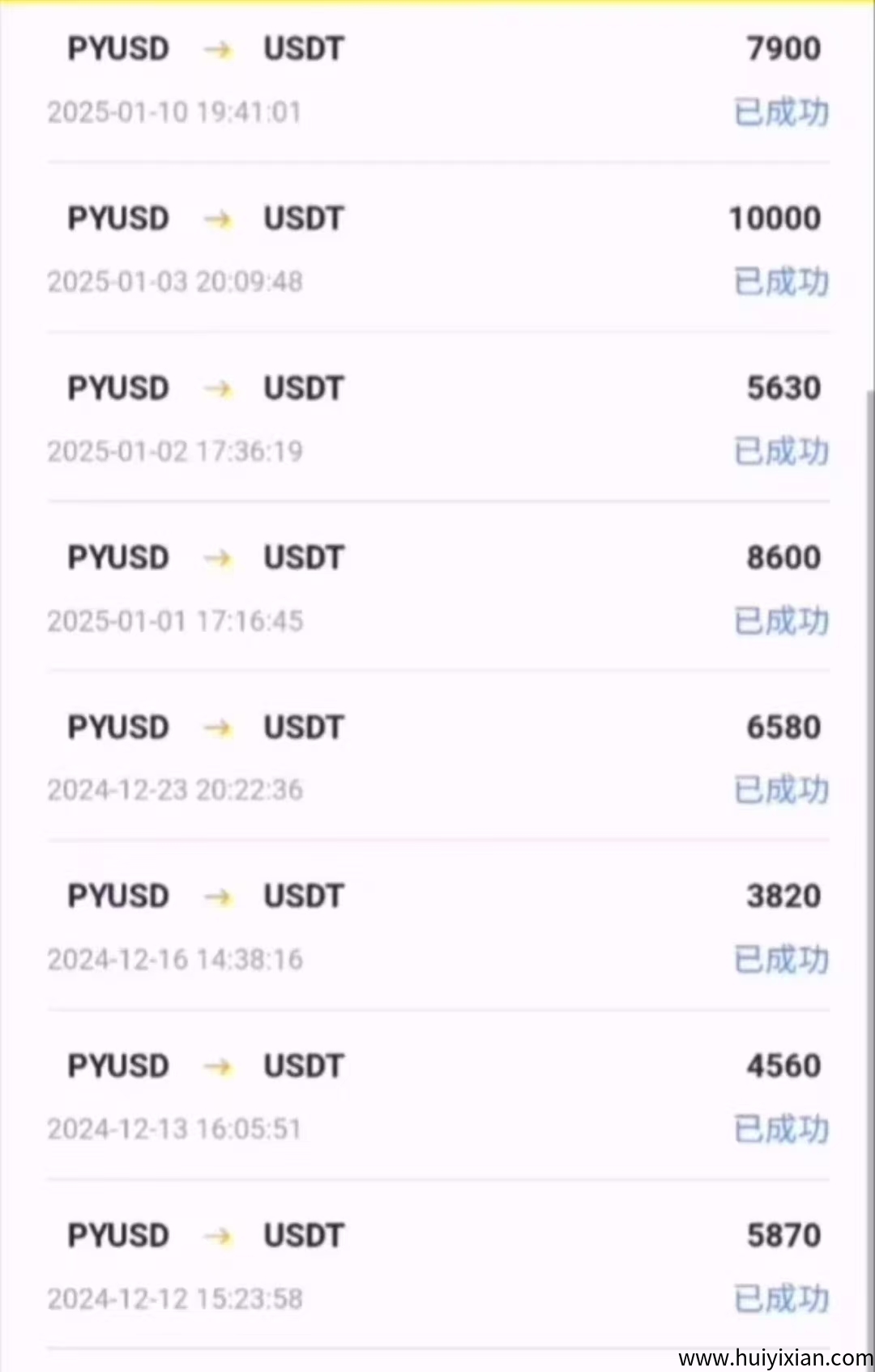Select the 2024-12-23 20:22:36 timestamp
875x1372 pixels.
175,790
